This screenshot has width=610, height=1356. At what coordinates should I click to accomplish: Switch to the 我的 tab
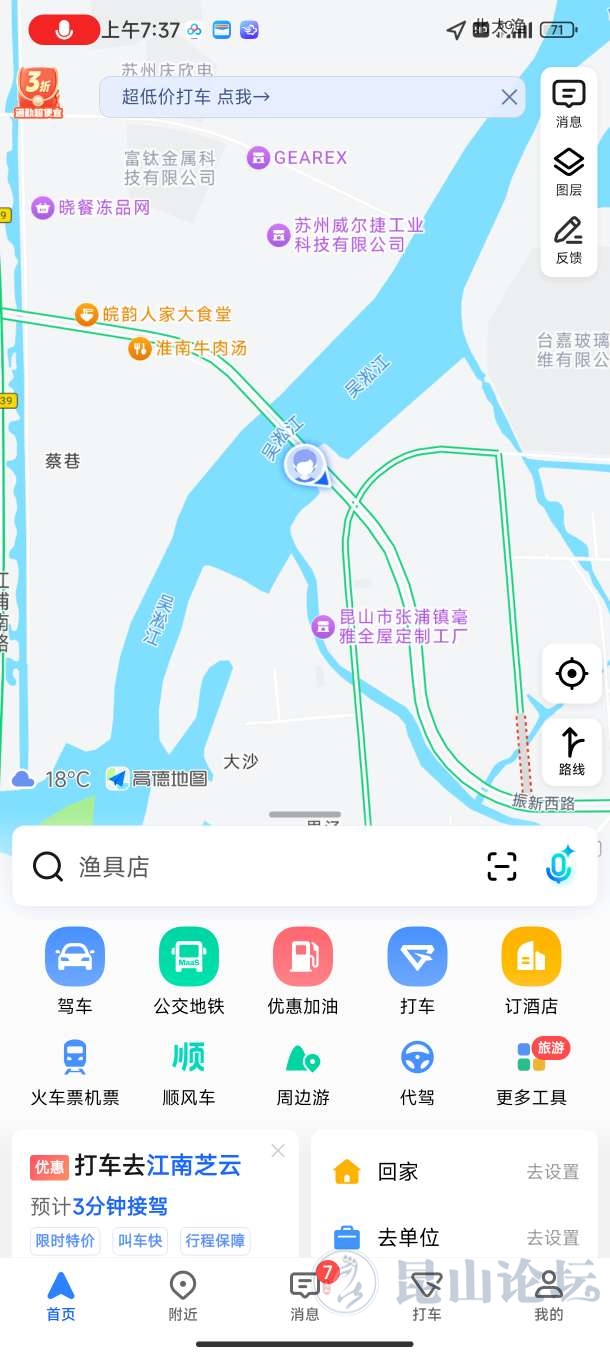click(549, 1296)
